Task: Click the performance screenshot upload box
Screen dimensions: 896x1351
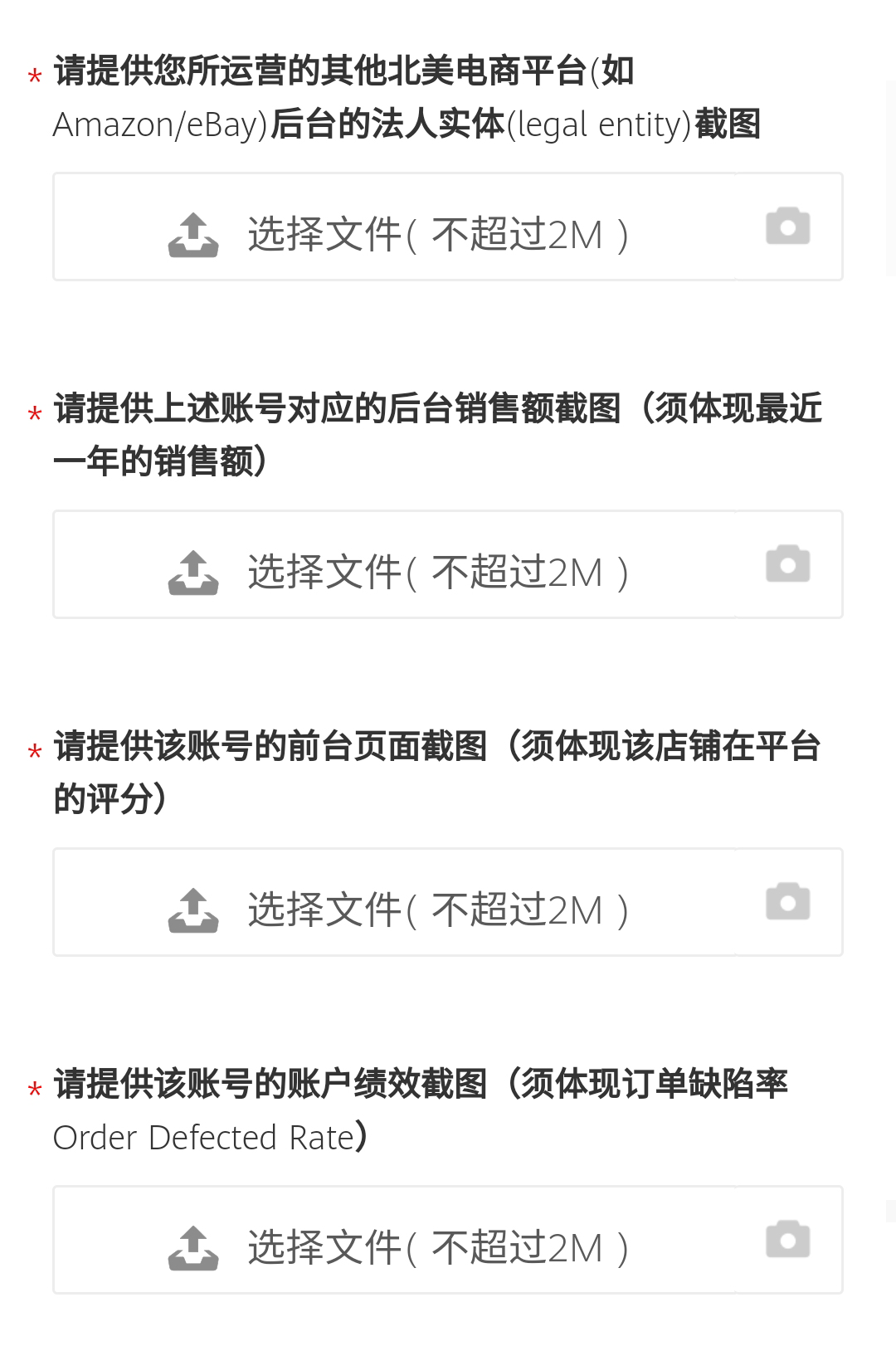Action: click(x=448, y=1240)
